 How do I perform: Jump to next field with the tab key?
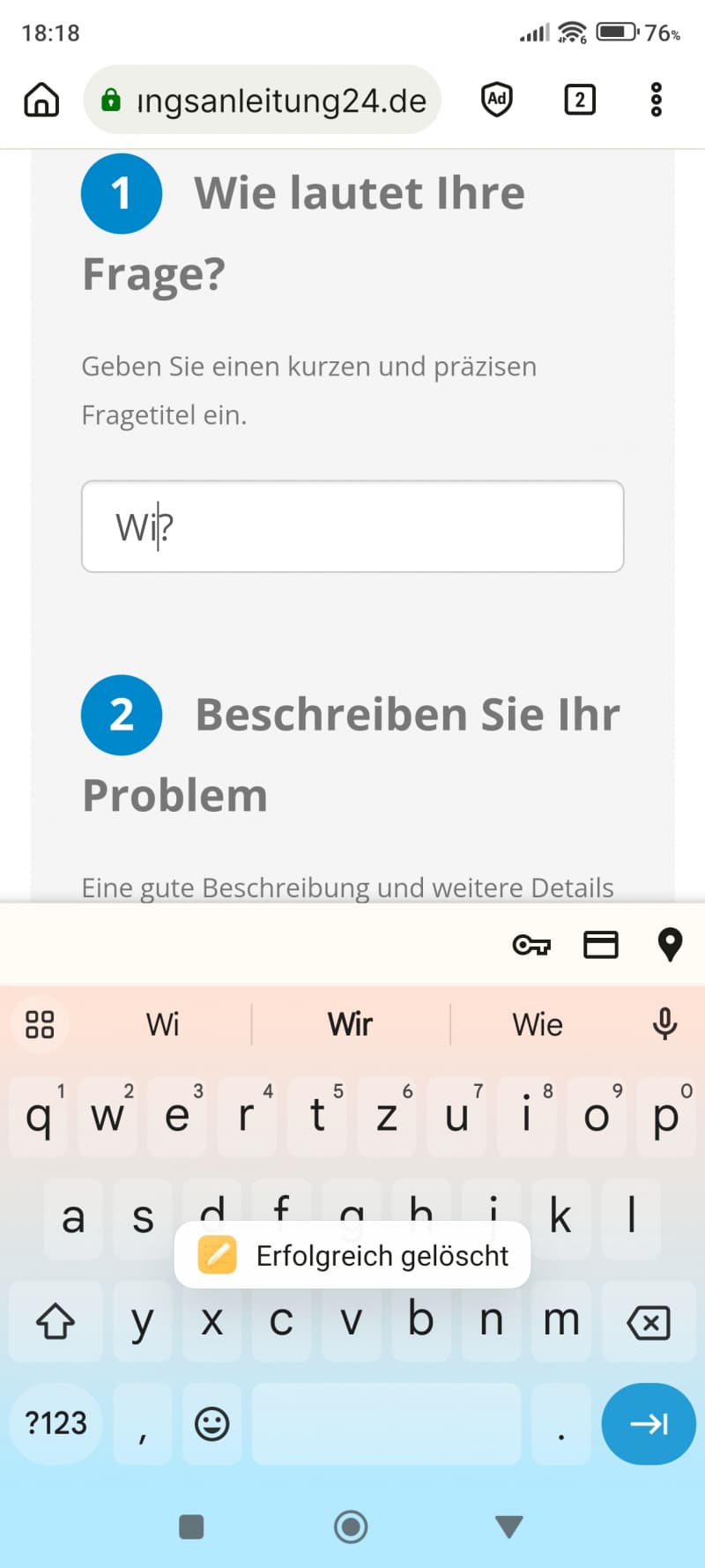coord(649,1423)
